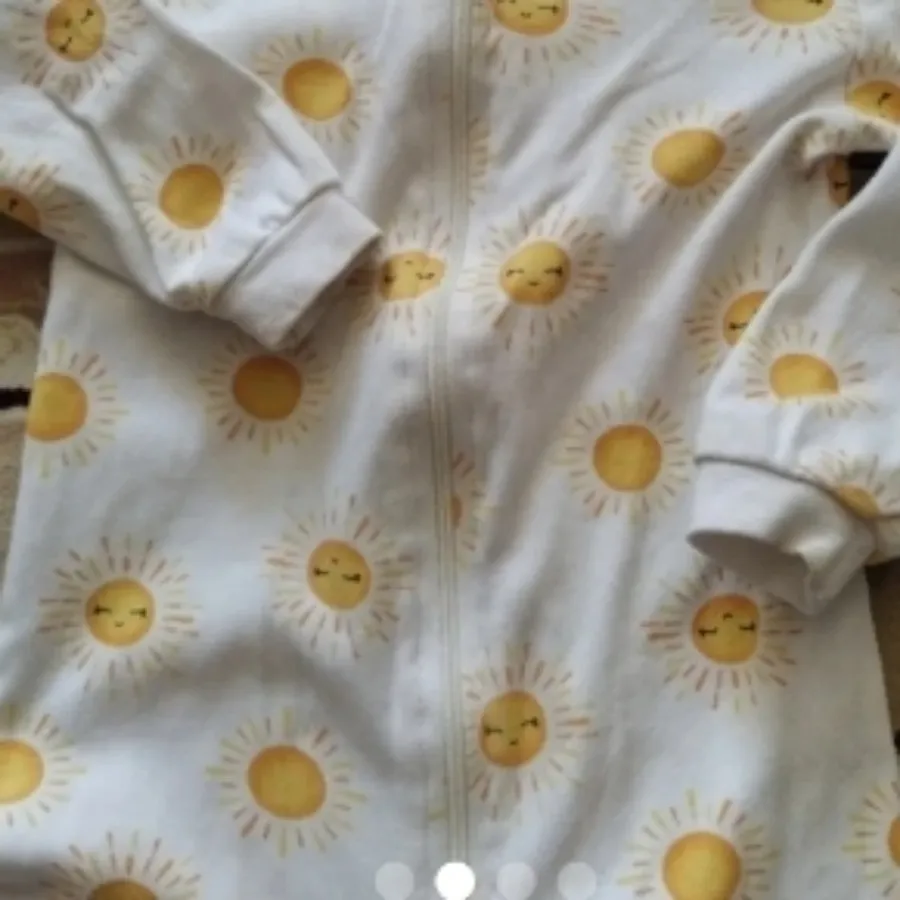Jump to the first photo dot
Screen dimensions: 900x900
pos(394,881)
